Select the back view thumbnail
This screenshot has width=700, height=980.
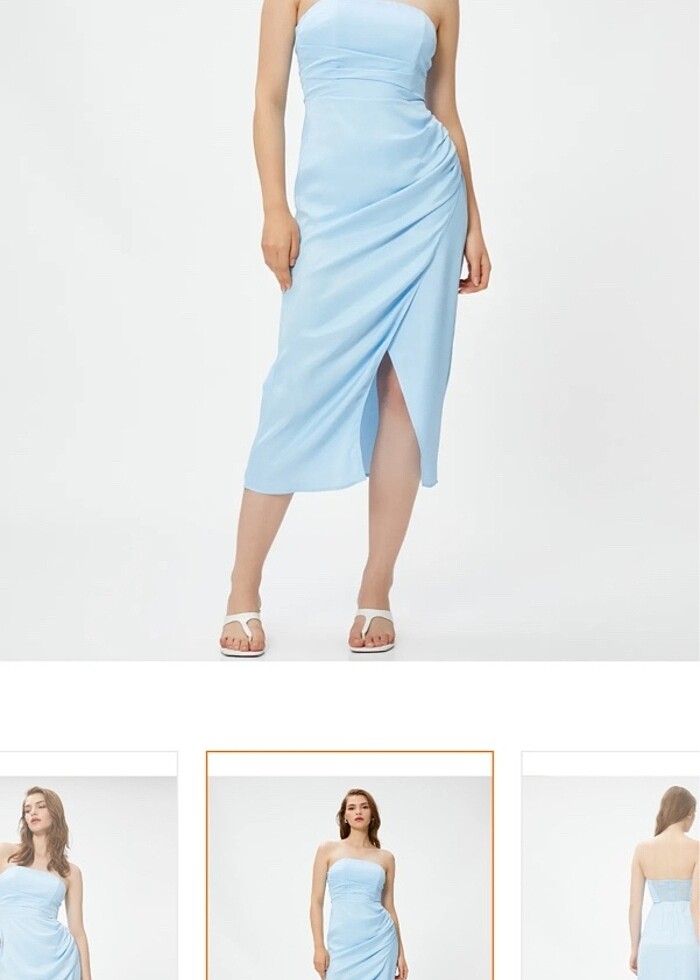(x=612, y=870)
